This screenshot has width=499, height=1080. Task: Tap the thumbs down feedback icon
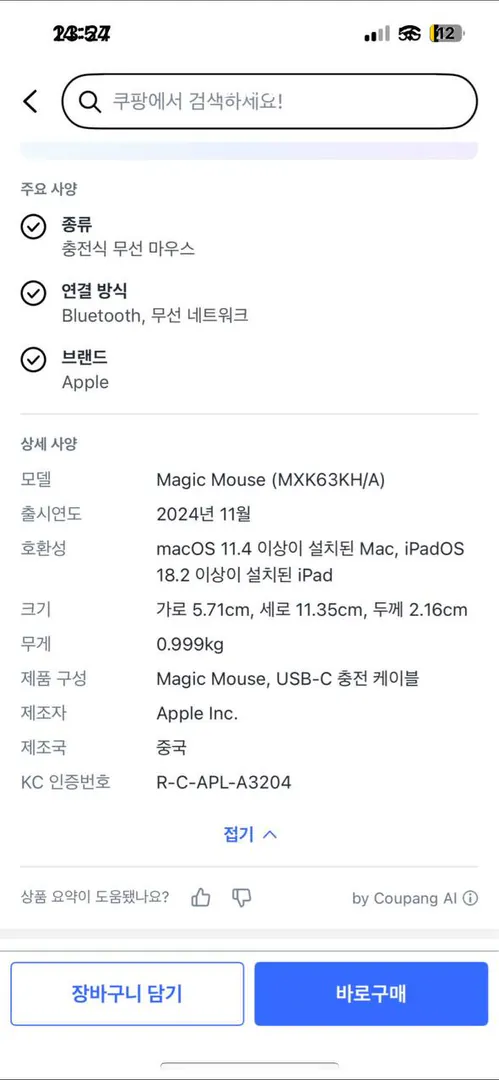pyautogui.click(x=242, y=897)
